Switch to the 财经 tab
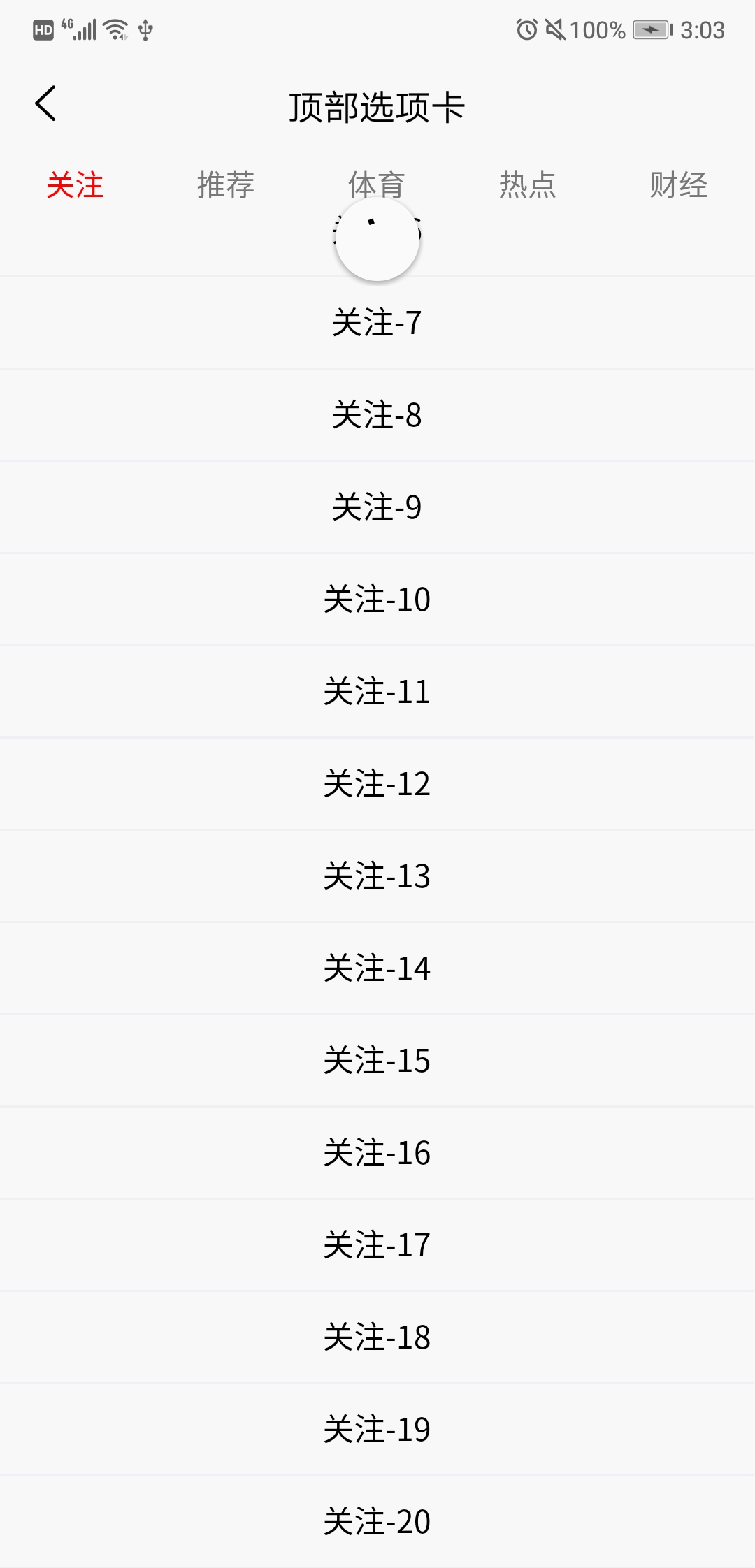 [x=679, y=185]
